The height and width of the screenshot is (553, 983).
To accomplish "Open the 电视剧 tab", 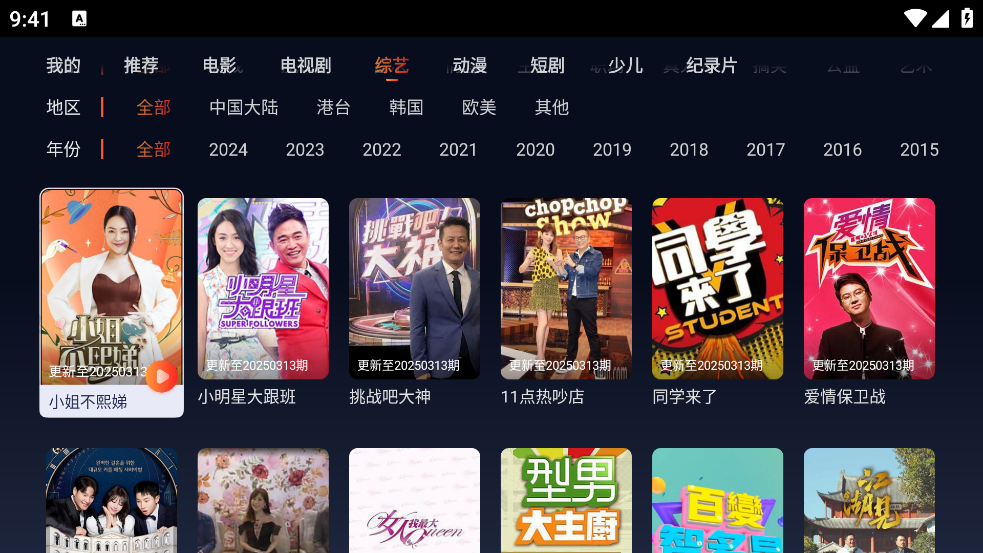I will [x=305, y=65].
